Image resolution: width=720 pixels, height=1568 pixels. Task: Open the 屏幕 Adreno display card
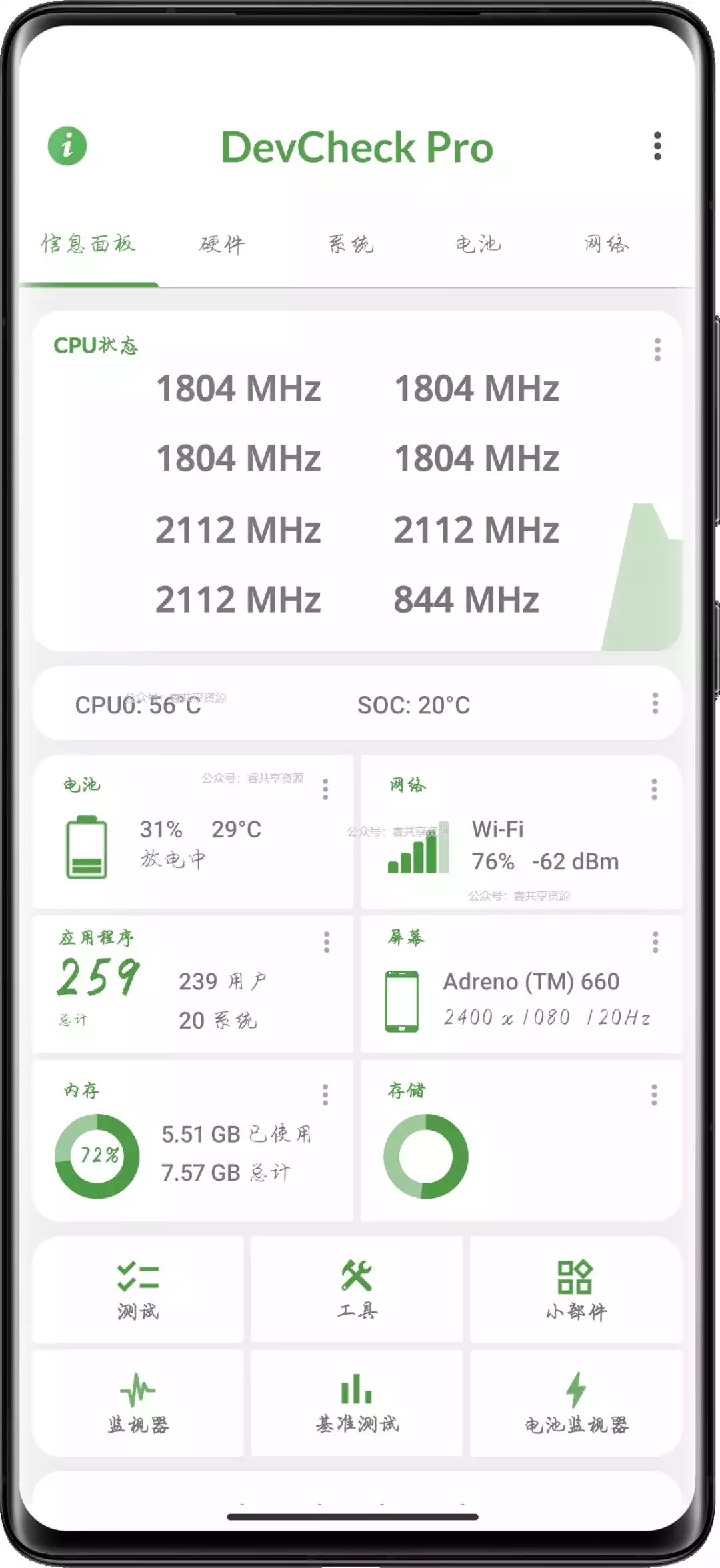tap(521, 984)
